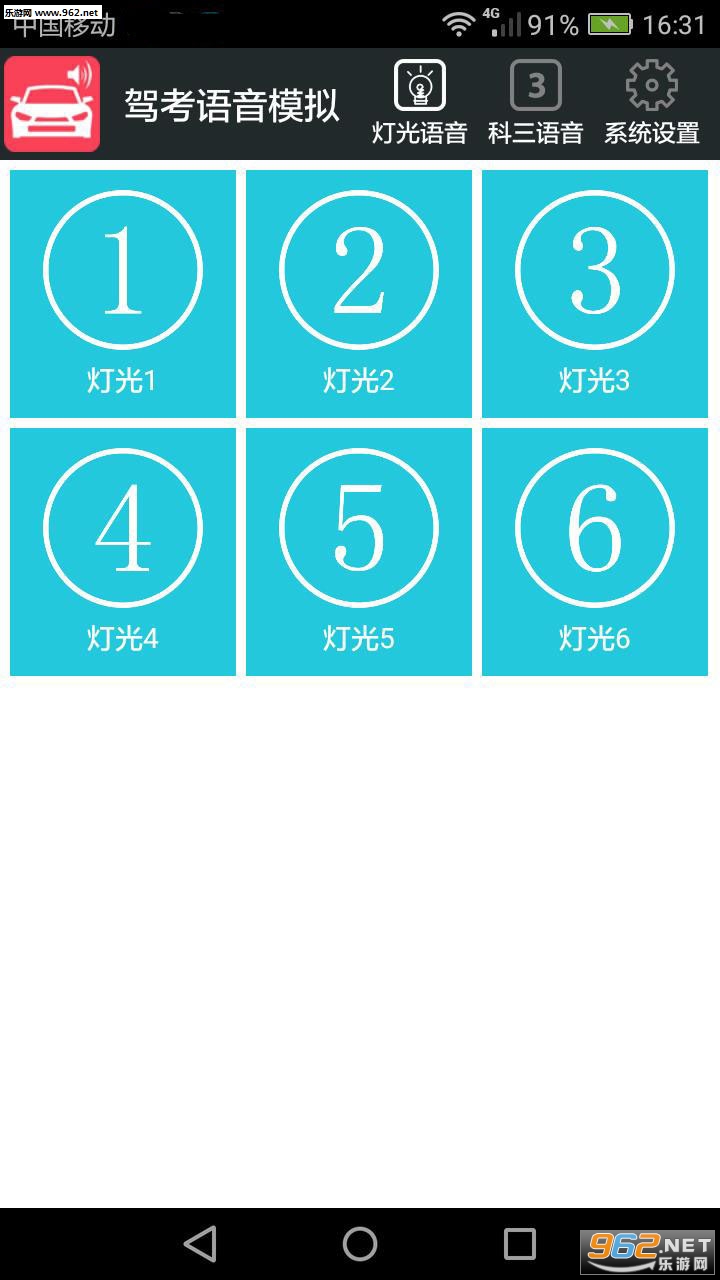The width and height of the screenshot is (720, 1280).
Task: Switch to the 科三语音 tab
Action: 536,103
